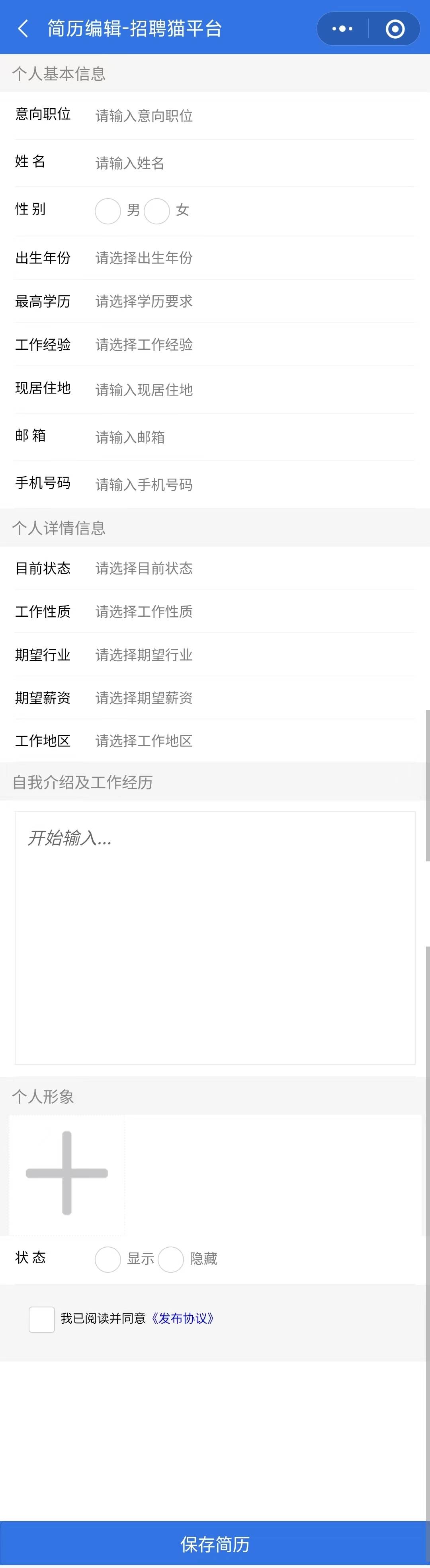This screenshot has height=1568, width=430.
Task: Open the 出生年份 picker
Action: click(x=244, y=258)
